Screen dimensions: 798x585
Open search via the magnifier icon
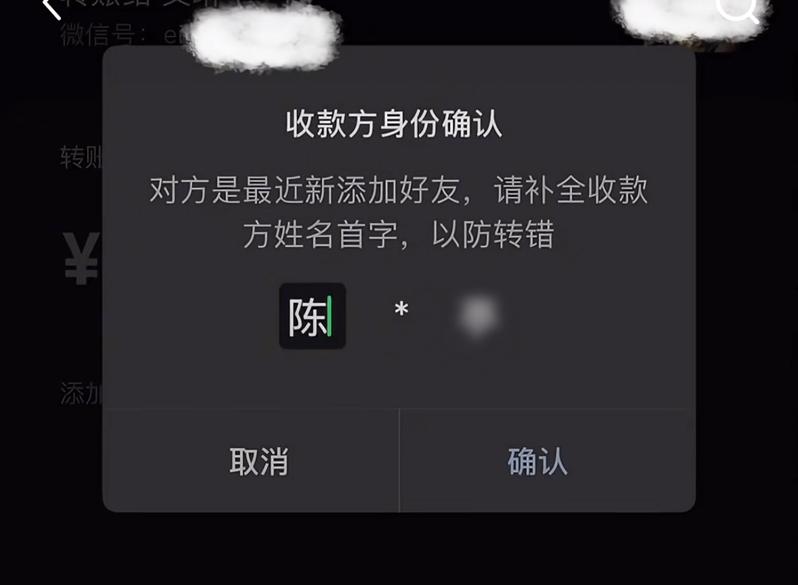(738, 8)
